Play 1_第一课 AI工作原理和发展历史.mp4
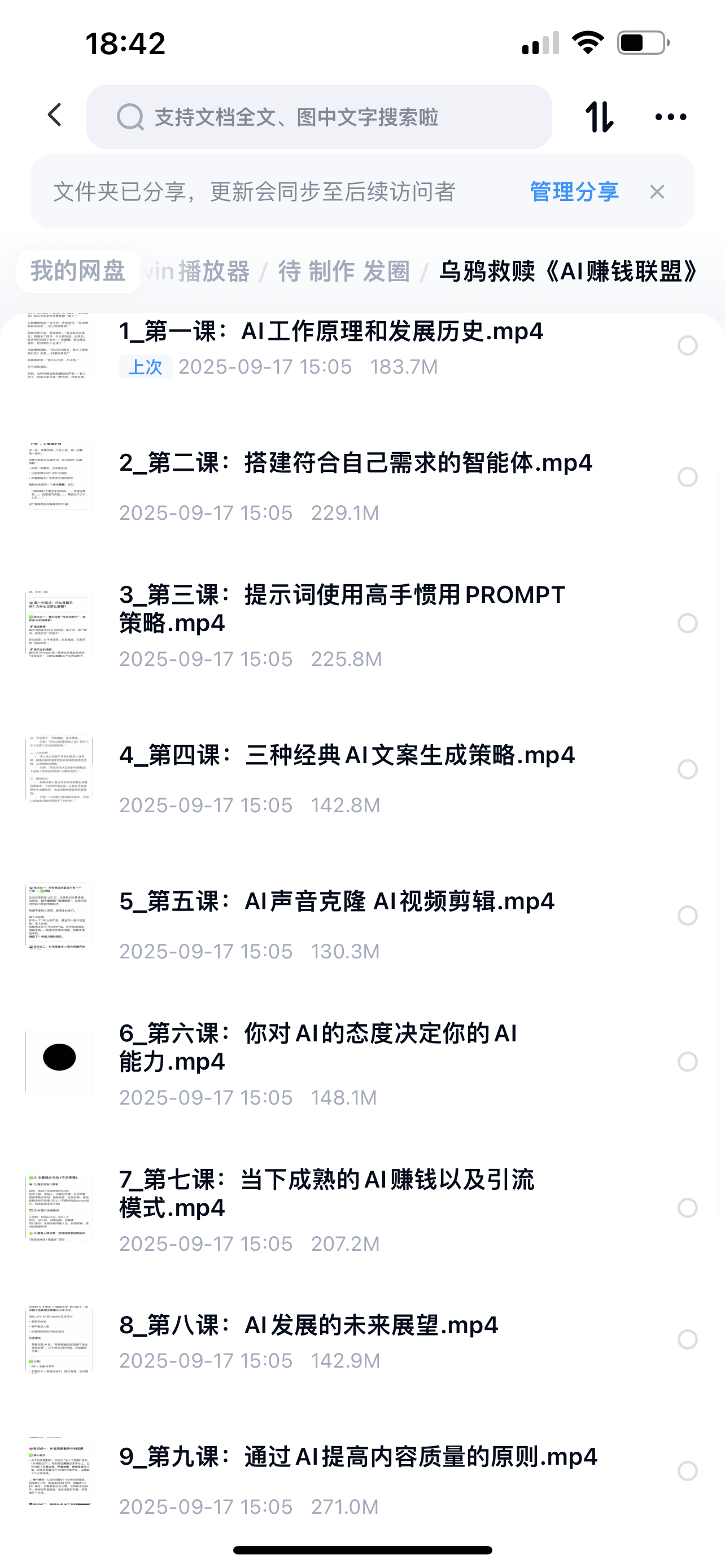The image size is (725, 1568). click(330, 332)
